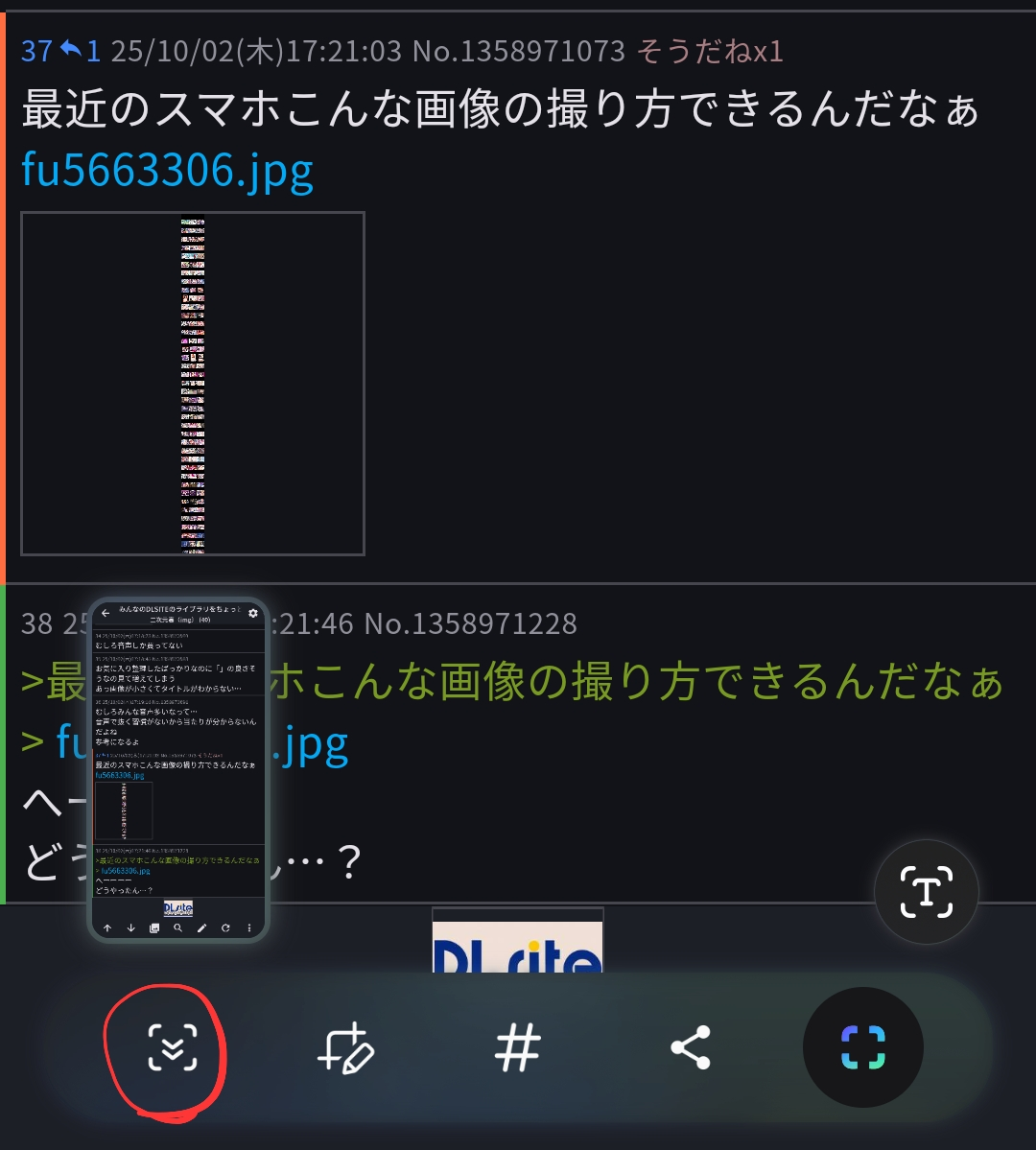Tap そうだねx1 on post 37
The height and width of the screenshot is (1150, 1036).
[x=710, y=51]
